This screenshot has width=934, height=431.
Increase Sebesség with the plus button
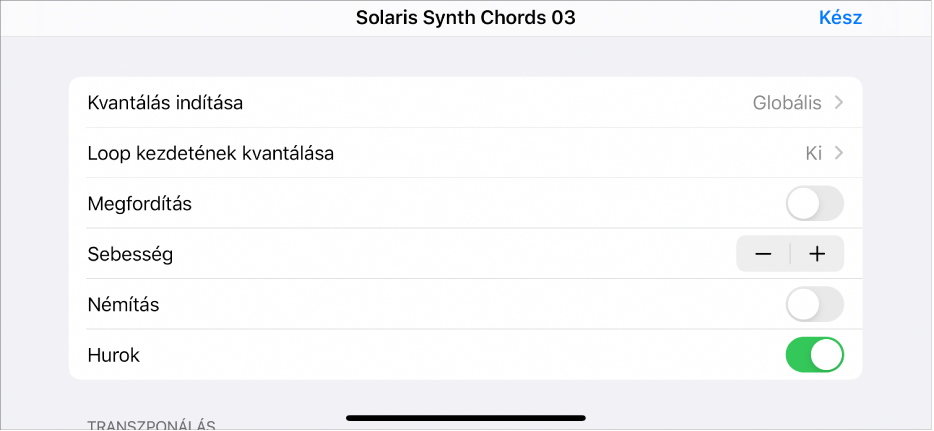[x=817, y=254]
